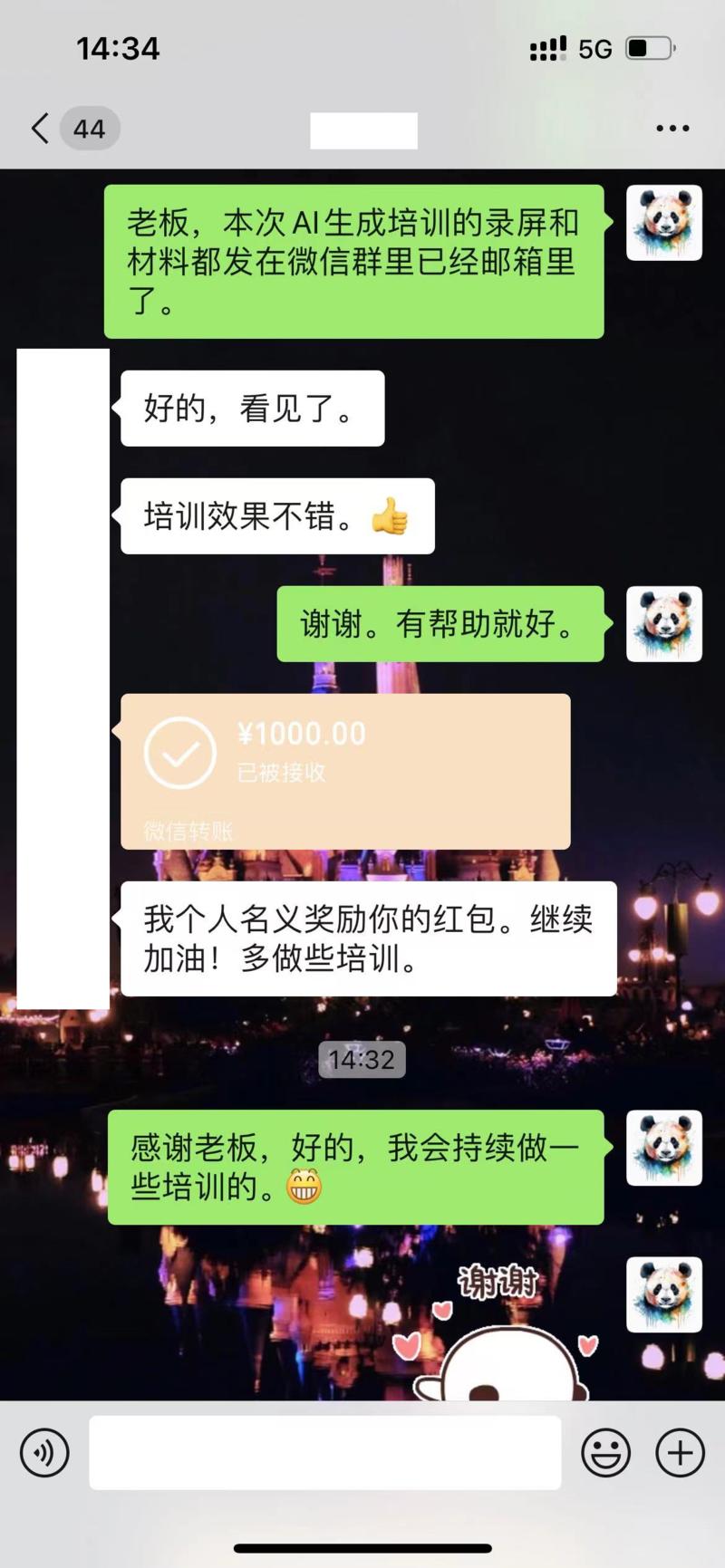Viewport: 725px width, 1568px height.
Task: Tap the 14:32 timestamp divider
Action: pyautogui.click(x=362, y=1058)
